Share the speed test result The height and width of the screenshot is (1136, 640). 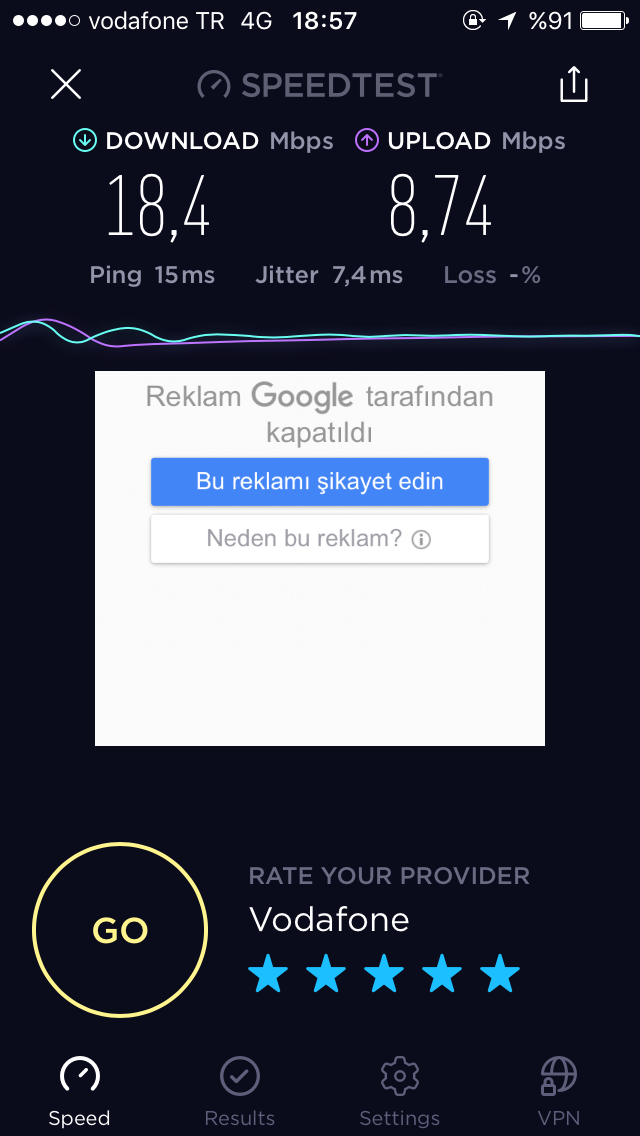[x=573, y=84]
